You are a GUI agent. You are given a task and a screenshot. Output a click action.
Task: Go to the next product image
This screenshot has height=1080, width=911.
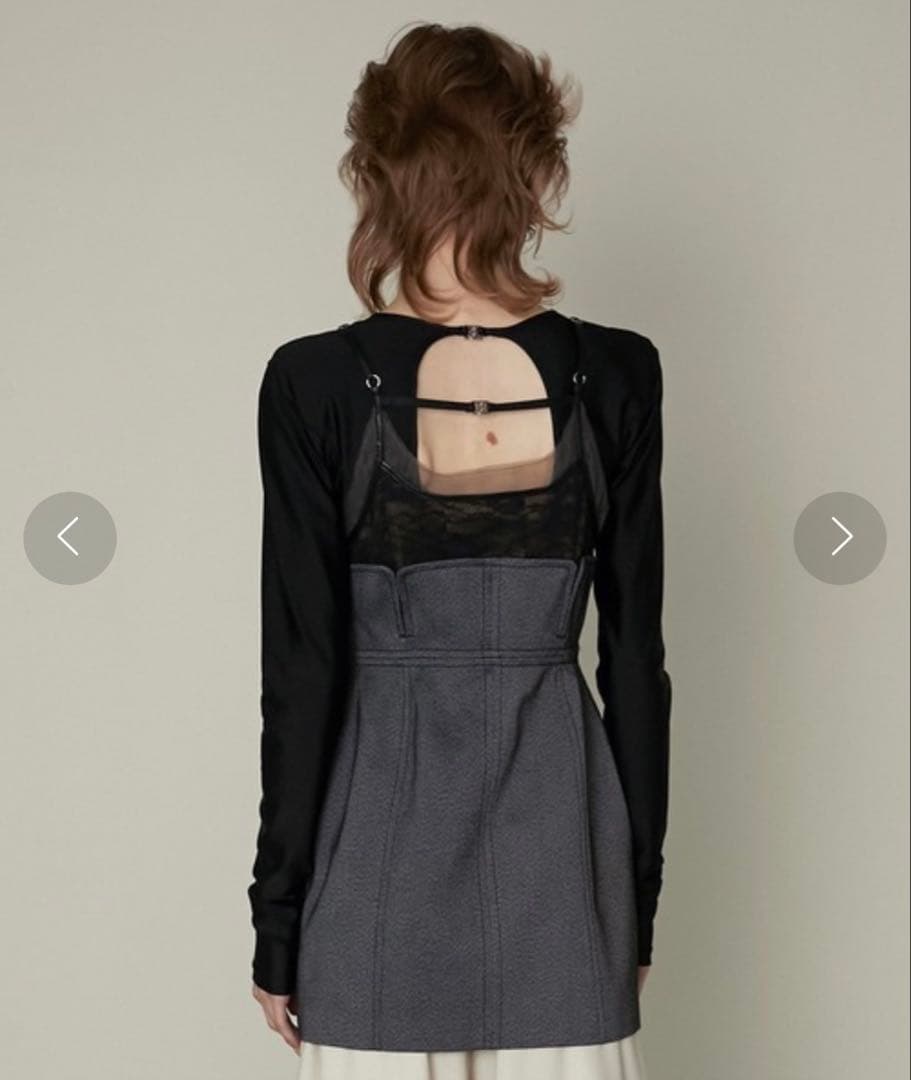tap(840, 538)
